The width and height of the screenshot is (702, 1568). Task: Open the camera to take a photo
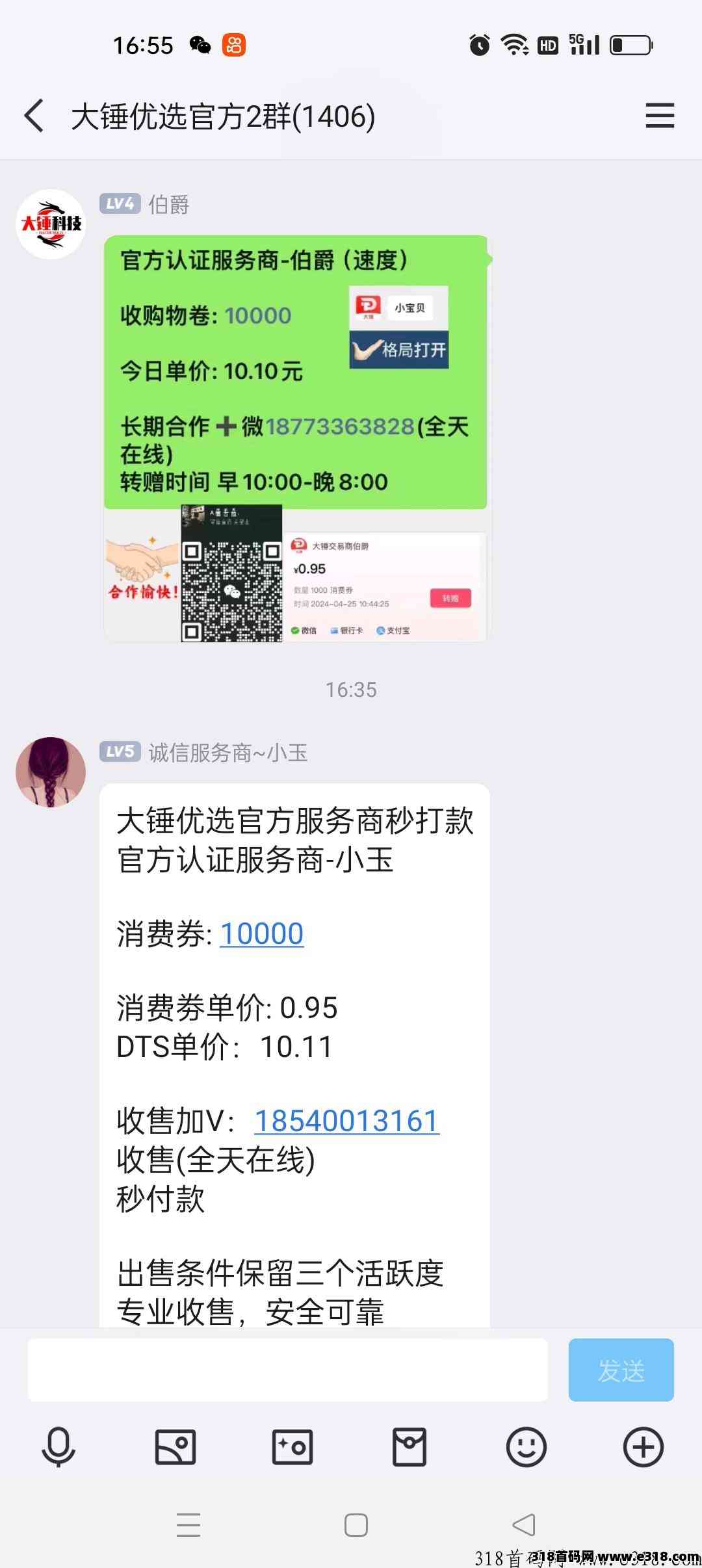tap(292, 1447)
